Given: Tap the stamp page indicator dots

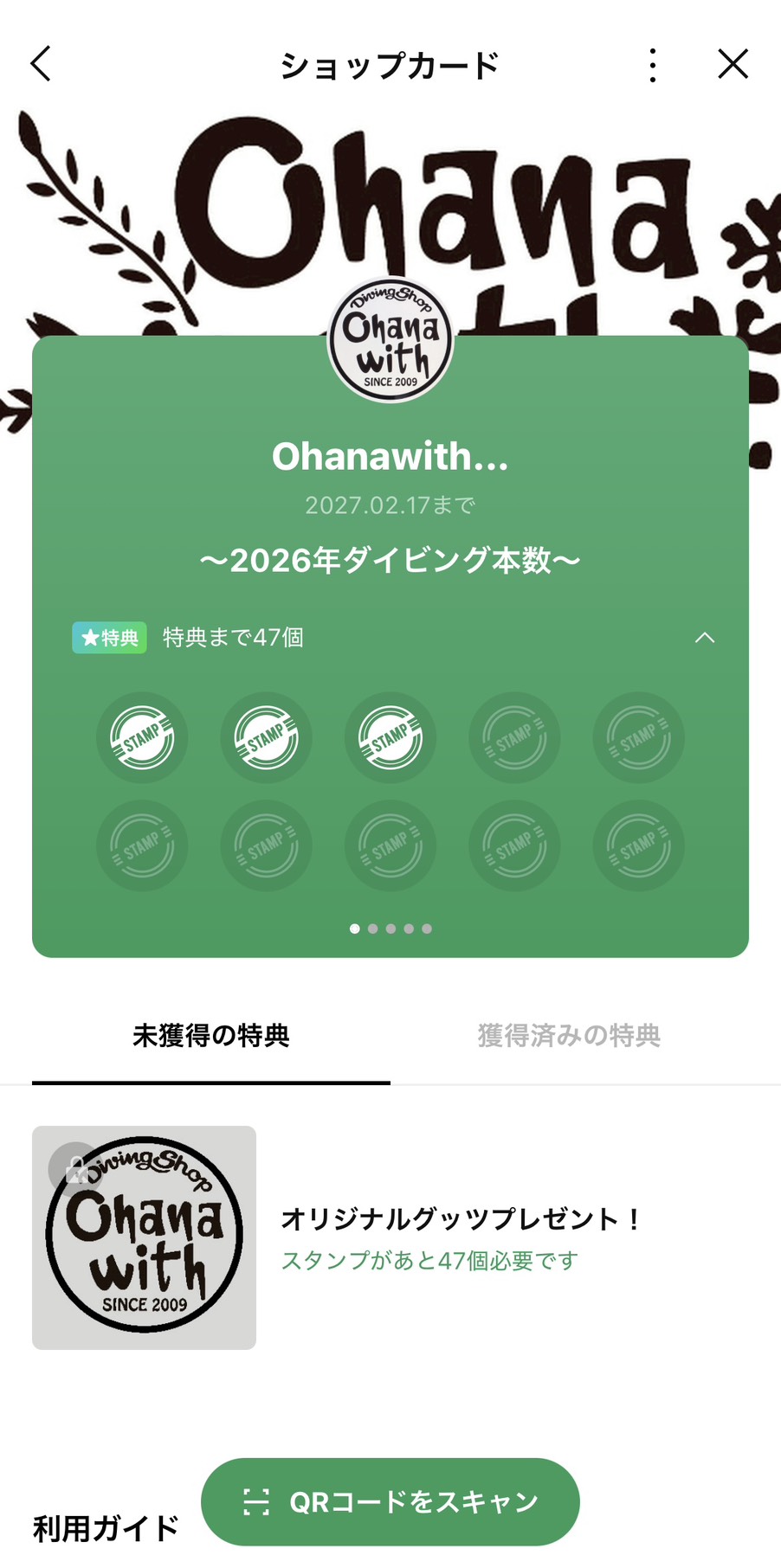Looking at the screenshot, I should pyautogui.click(x=390, y=929).
